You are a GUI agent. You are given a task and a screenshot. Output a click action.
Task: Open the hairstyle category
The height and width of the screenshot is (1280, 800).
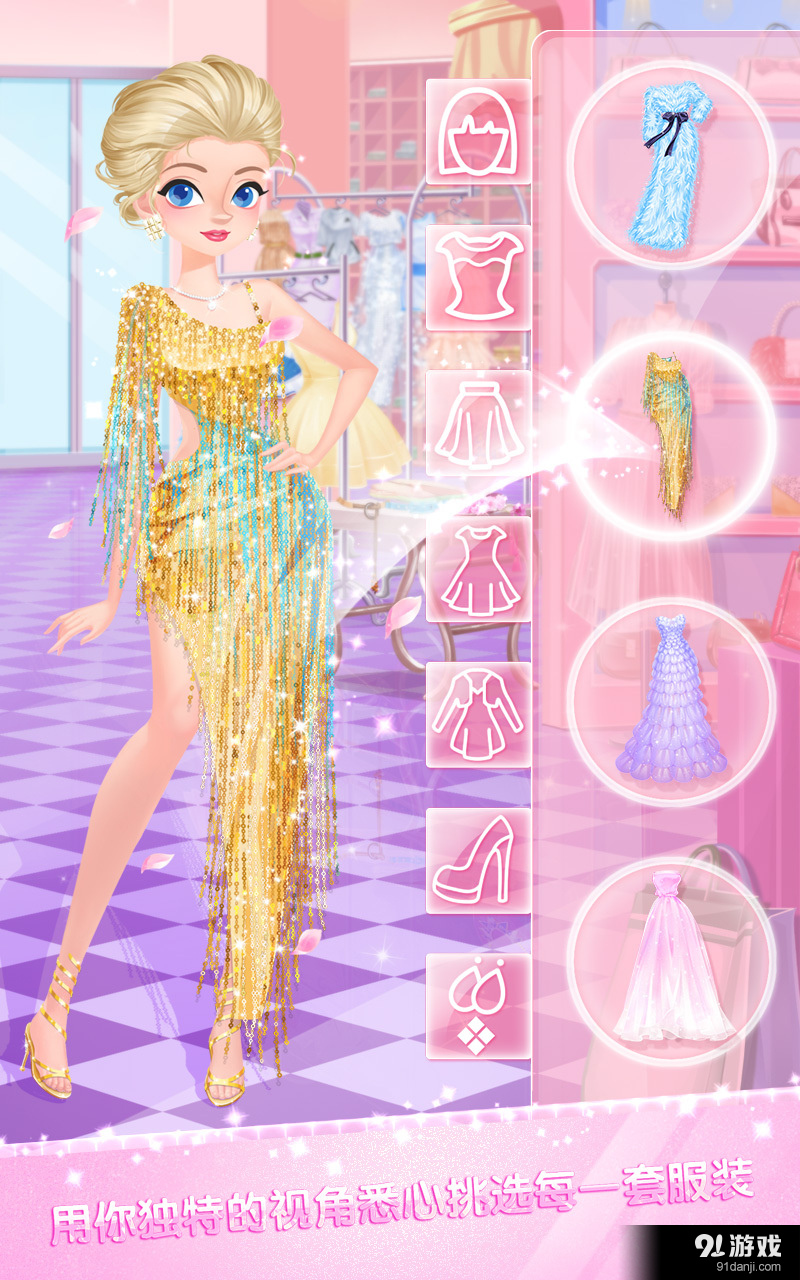pyautogui.click(x=479, y=132)
